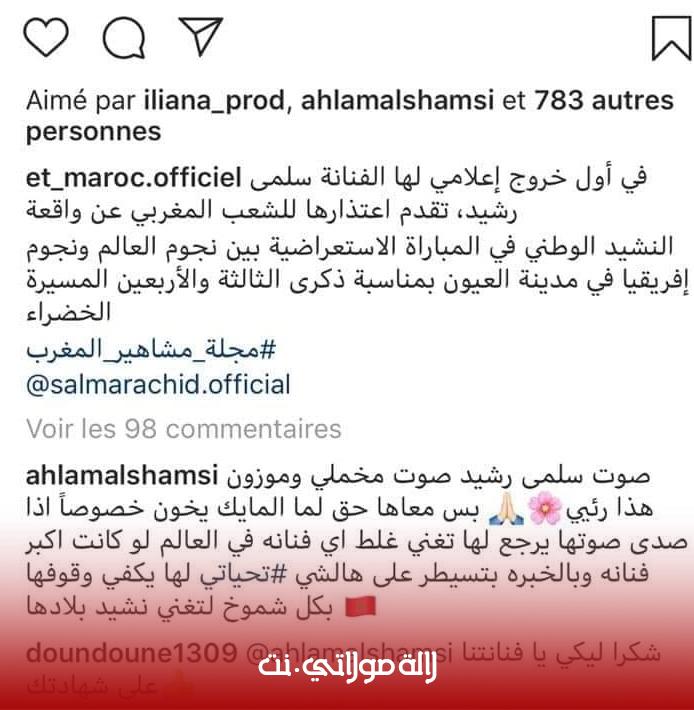Like this post with the heart icon
Viewport: 694px width, 710px height.
coord(45,38)
